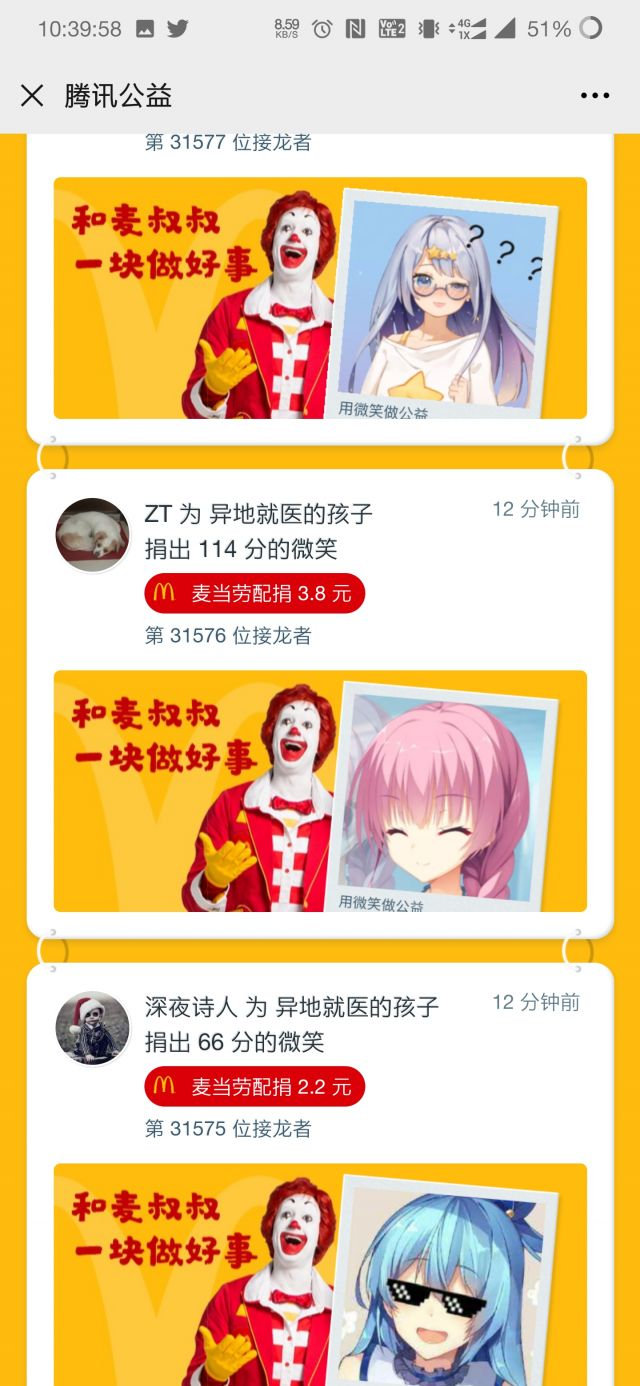640x1386 pixels.
Task: Open 深夜诗人's smile donation banner image
Action: [320, 1274]
